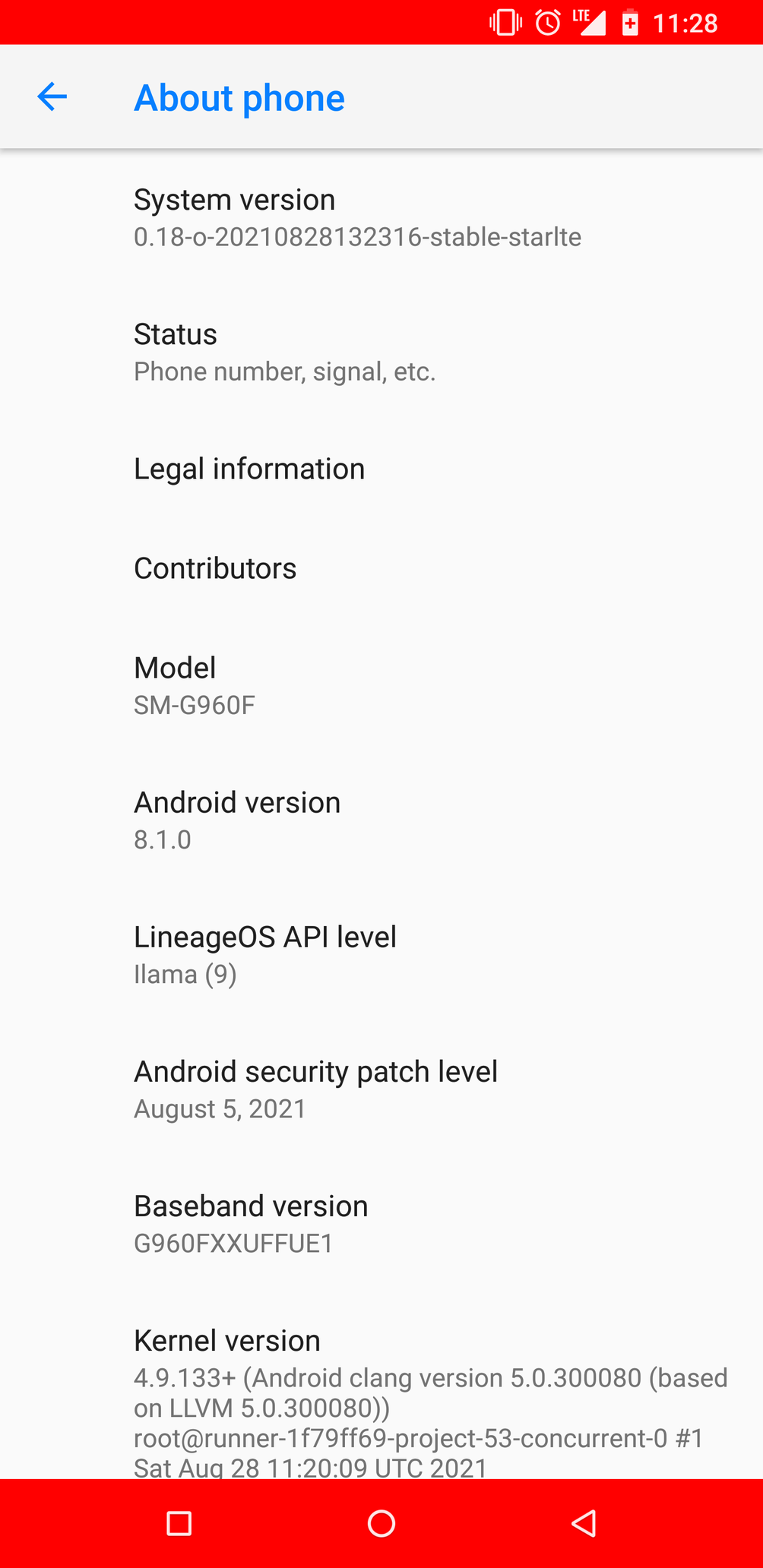Tap the Model SM-G960F row
The image size is (763, 1568).
[381, 685]
